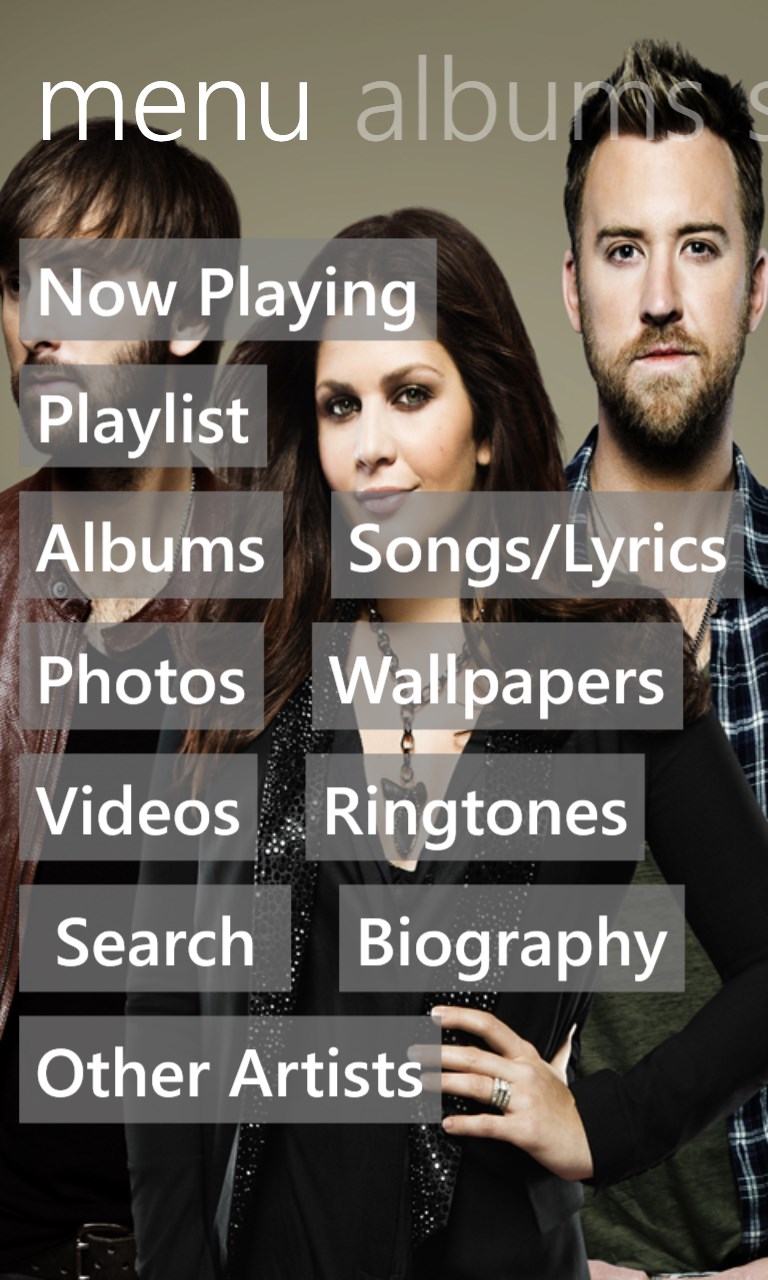
Task: Open Other Artists
Action: pyautogui.click(x=230, y=1070)
